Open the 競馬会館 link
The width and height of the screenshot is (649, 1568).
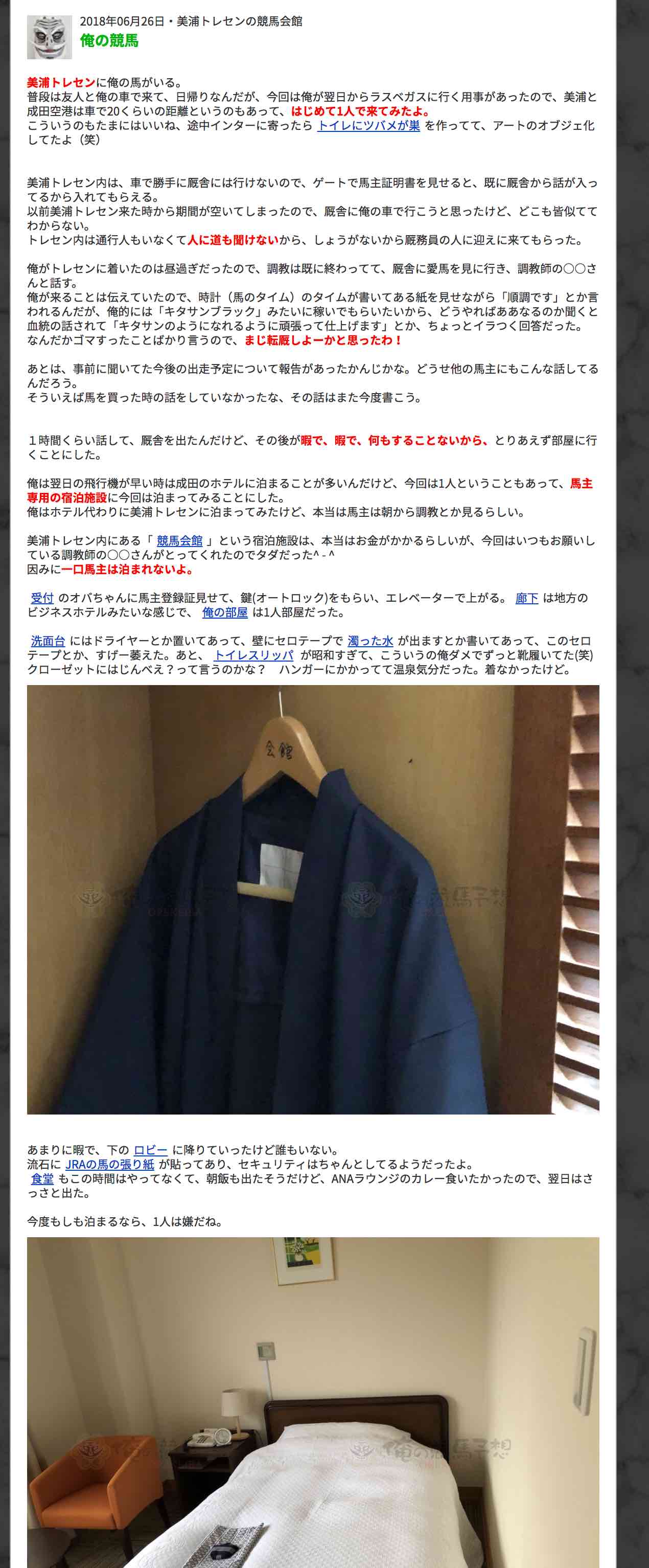(x=179, y=540)
